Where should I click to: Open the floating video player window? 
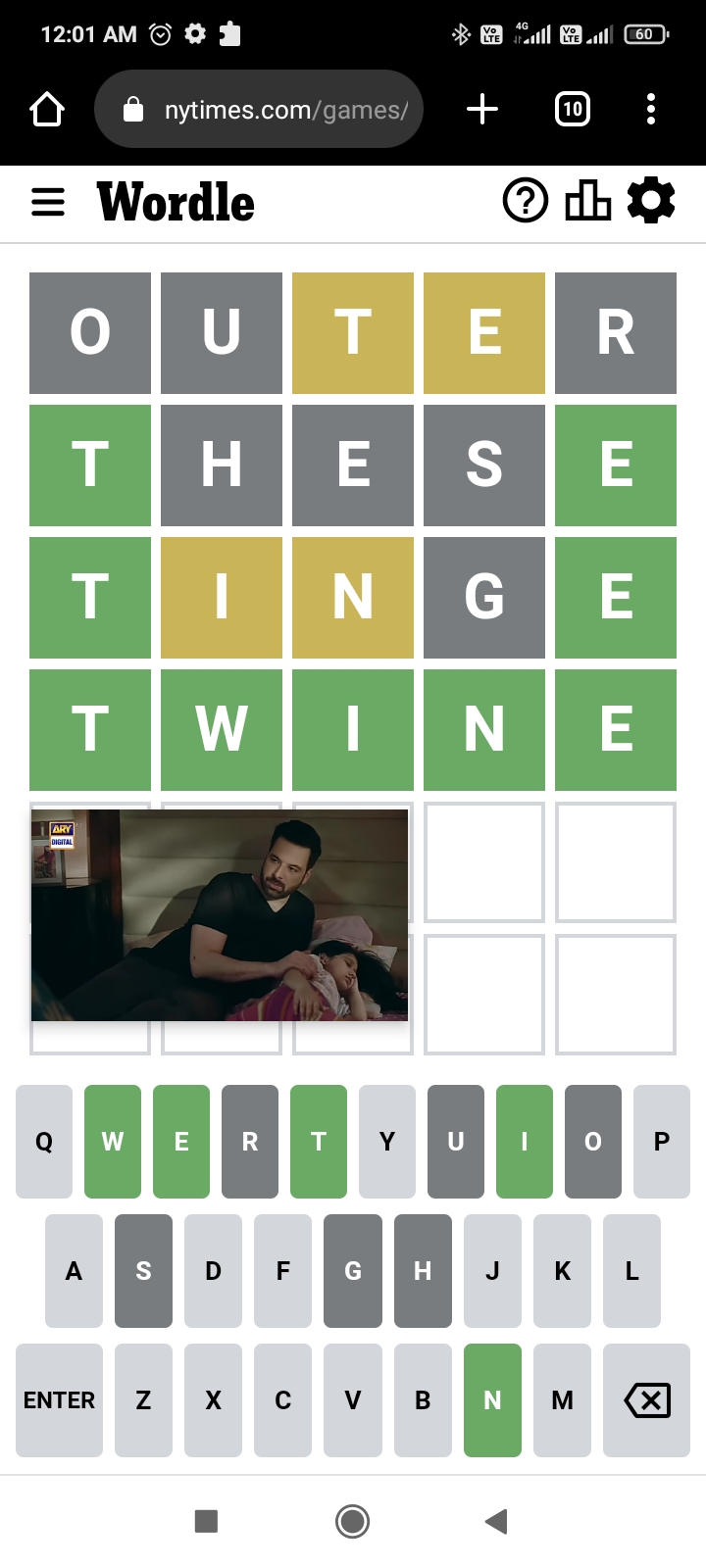(x=220, y=915)
